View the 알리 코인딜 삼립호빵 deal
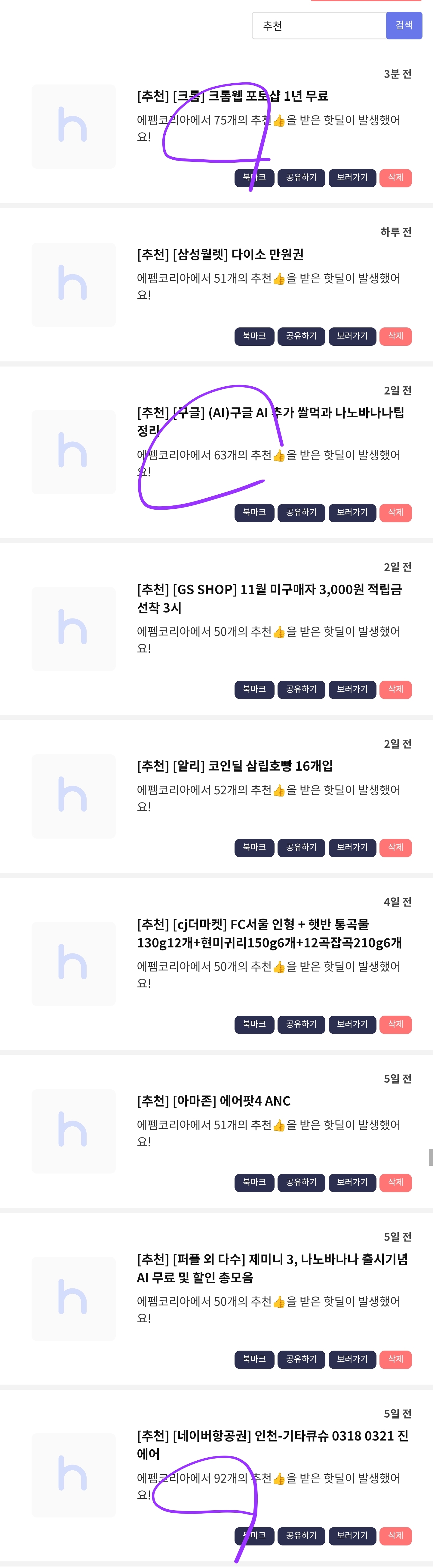433x1568 pixels. click(352, 847)
